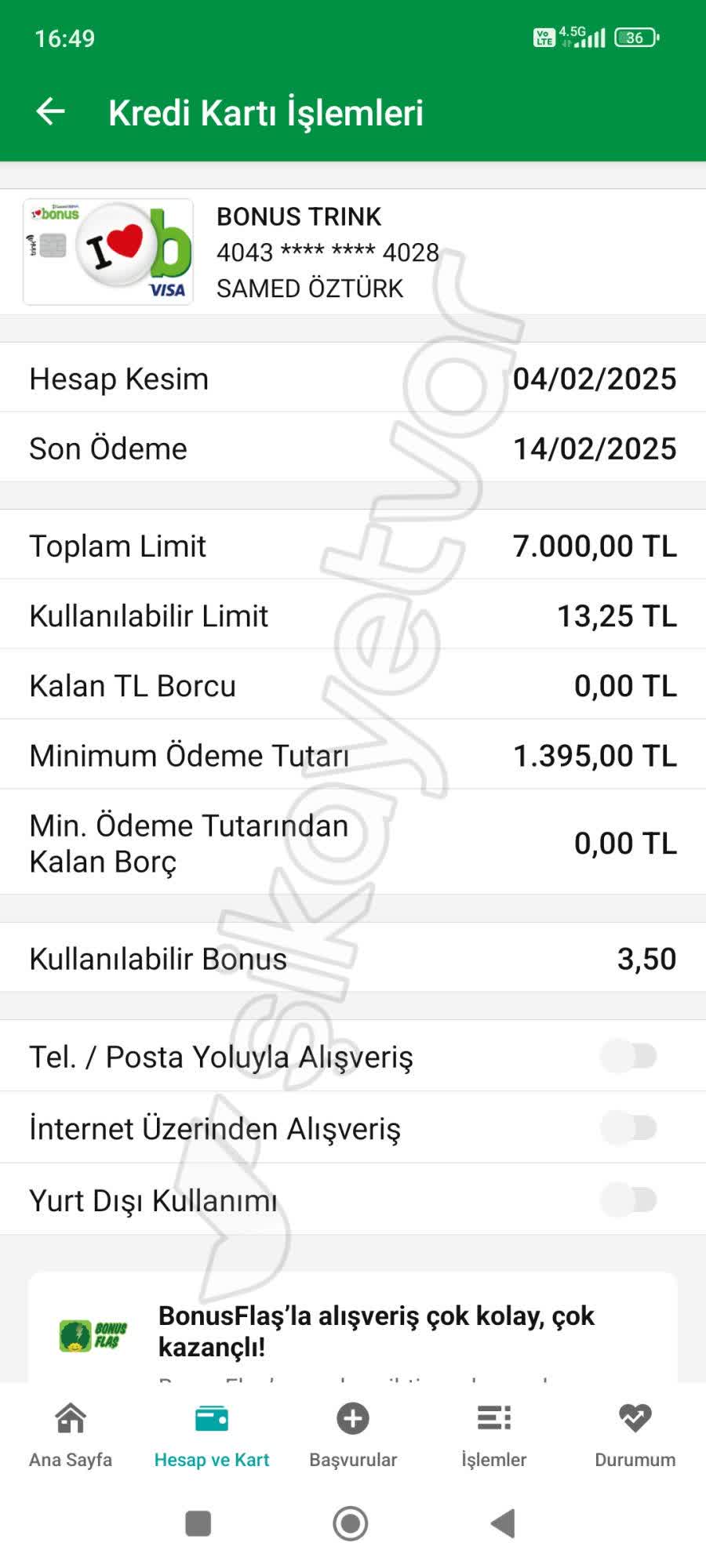Activate Yurt Dışı Kullanımı
Screen dimensions: 706x1568
coord(629,1199)
